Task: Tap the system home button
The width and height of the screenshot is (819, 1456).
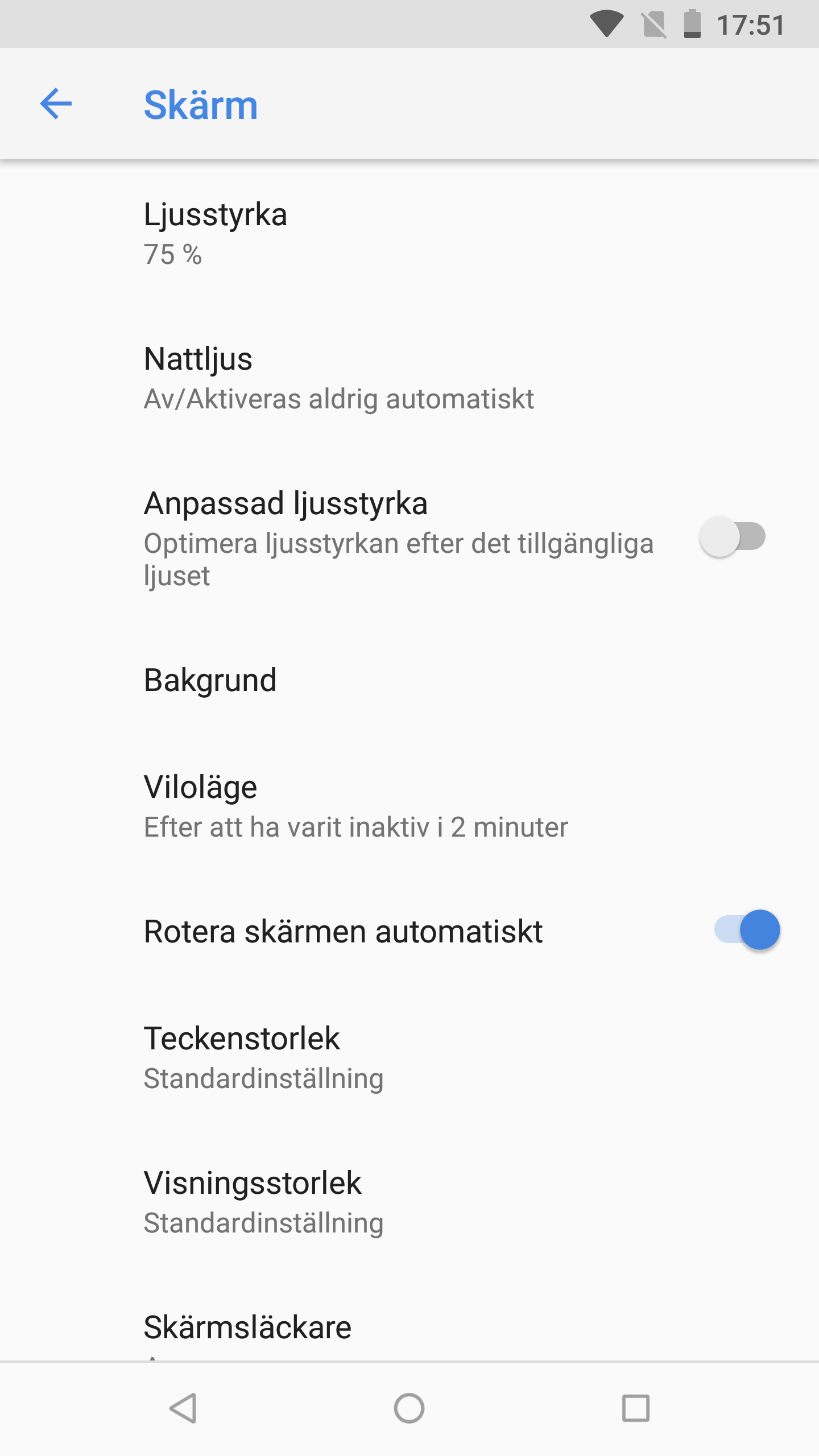Action: [x=409, y=1408]
